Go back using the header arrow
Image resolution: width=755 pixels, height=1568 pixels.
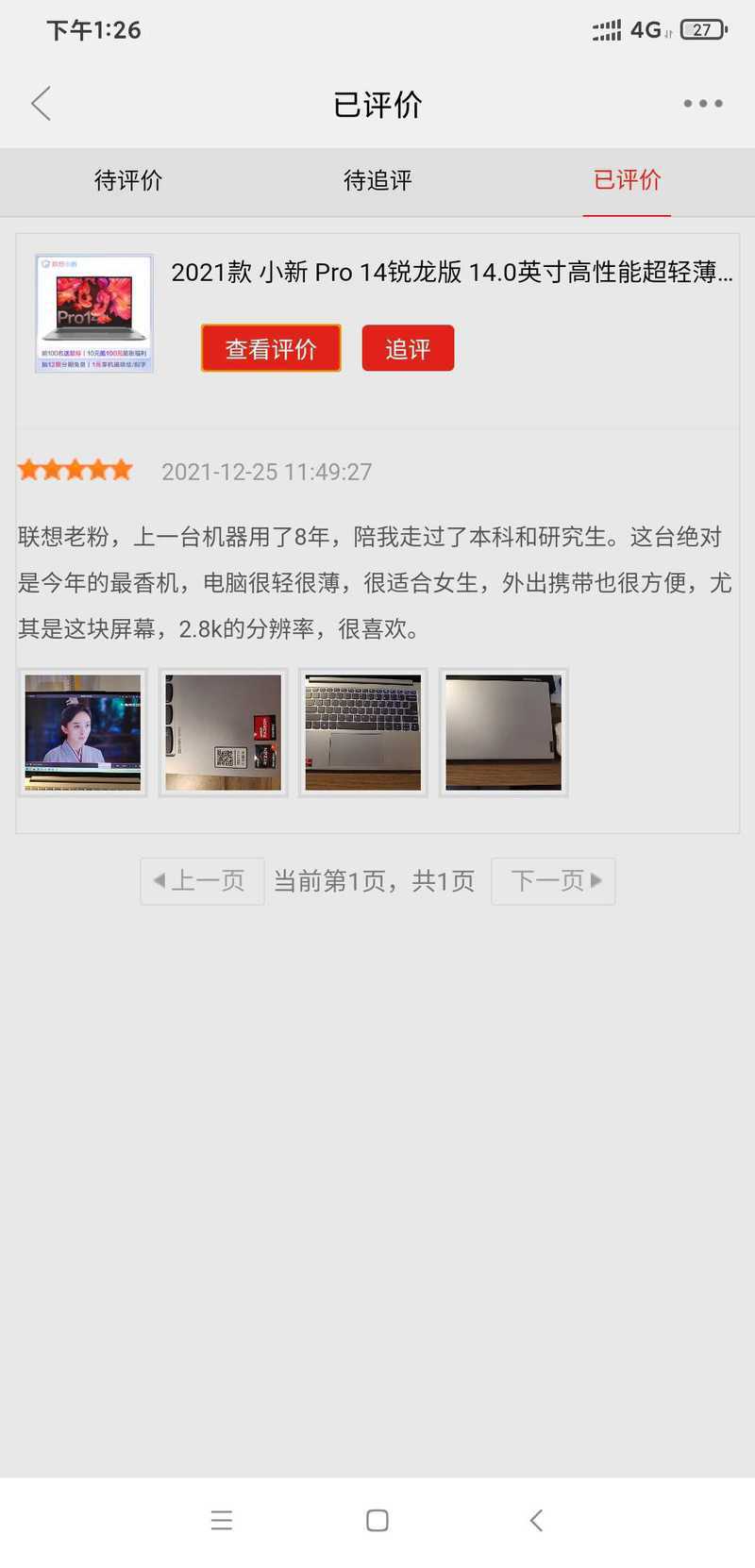[x=41, y=104]
